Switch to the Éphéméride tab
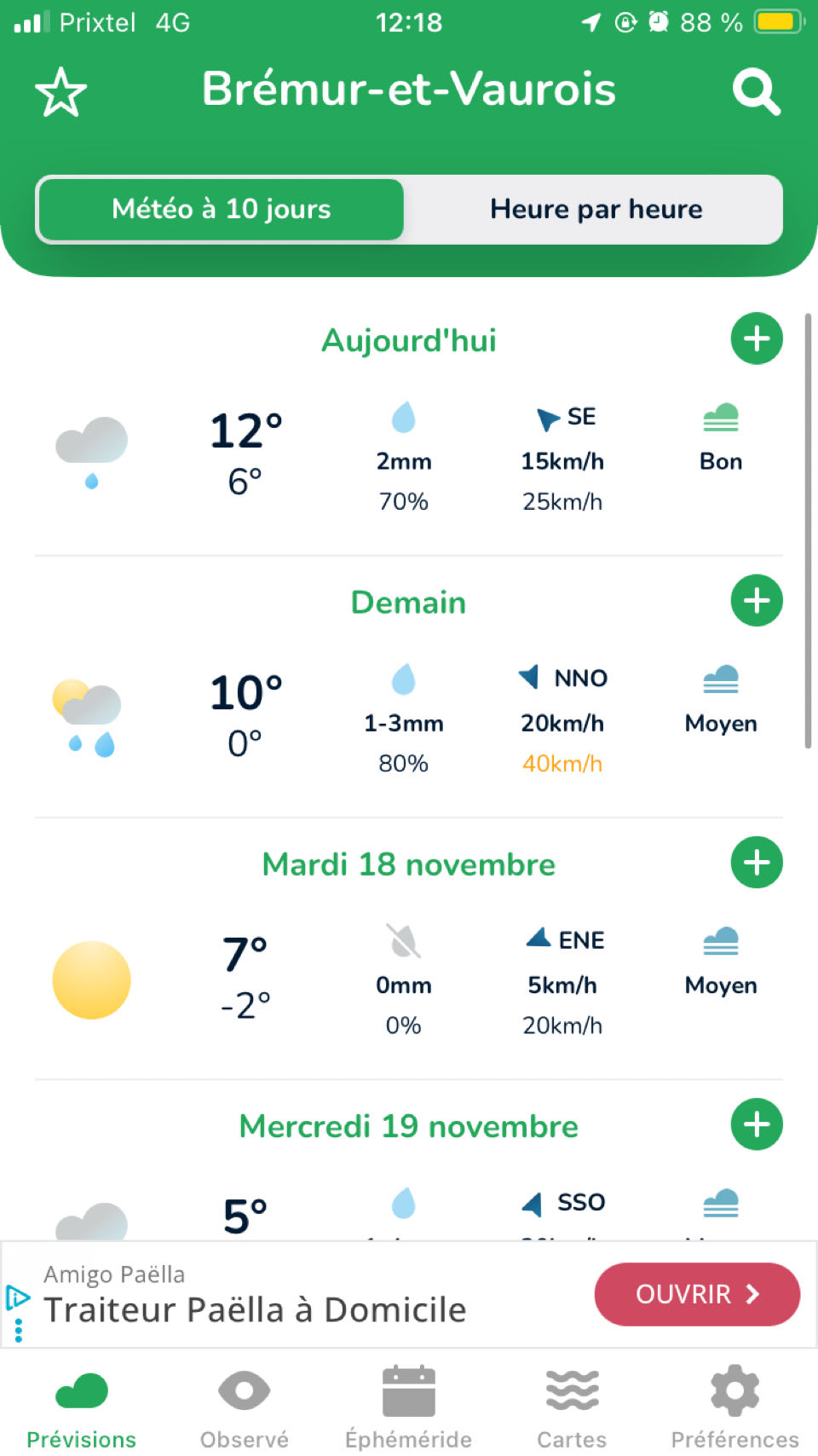This screenshot has height=1456, width=818. [x=408, y=1408]
